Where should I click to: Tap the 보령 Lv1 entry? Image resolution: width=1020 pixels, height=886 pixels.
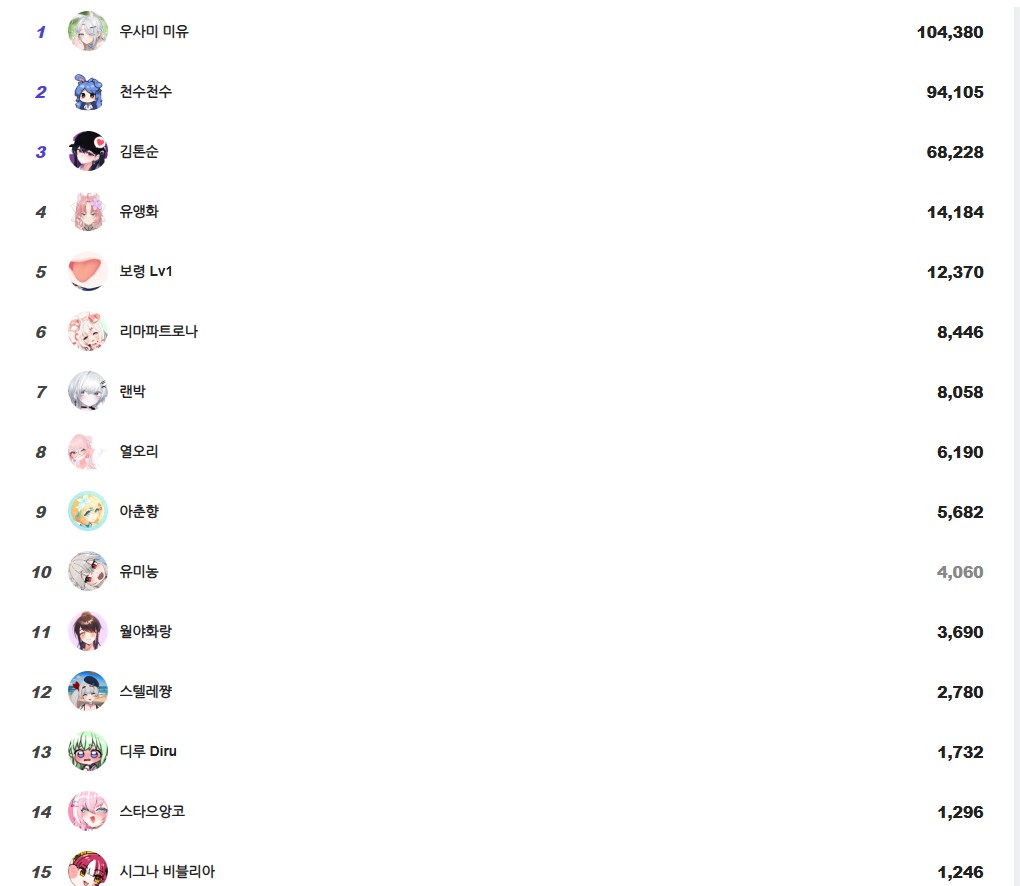(x=146, y=272)
